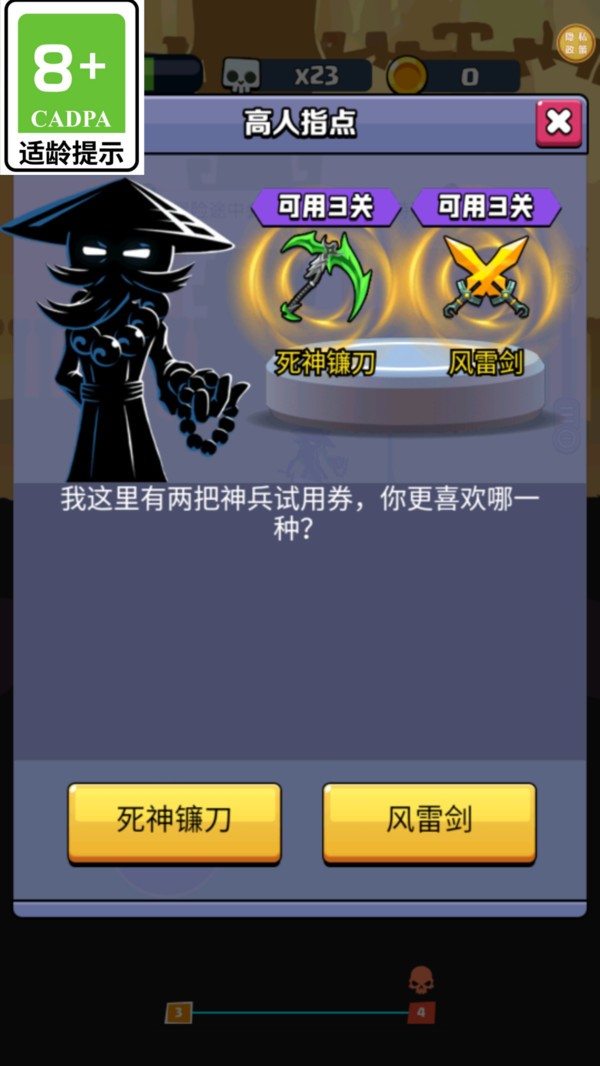Choose the 风雷剑 button
This screenshot has height=1066, width=600.
tap(429, 820)
